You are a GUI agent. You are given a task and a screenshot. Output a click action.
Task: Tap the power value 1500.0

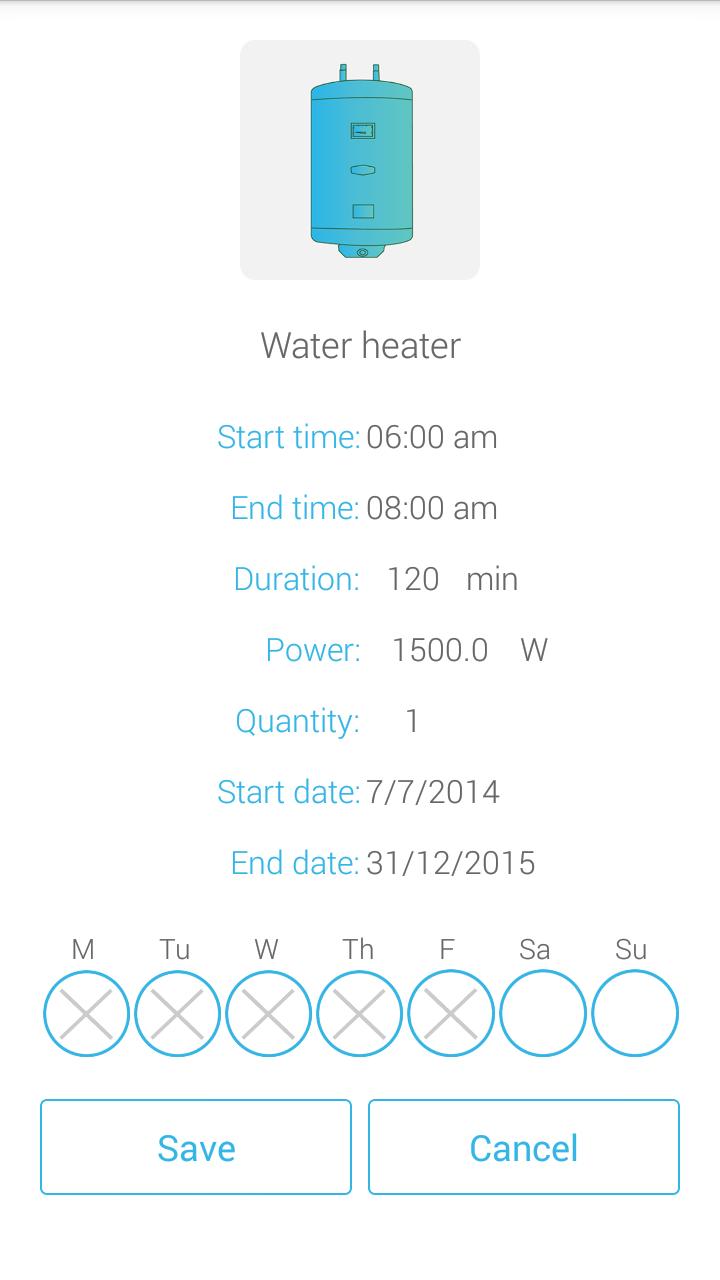pos(440,650)
